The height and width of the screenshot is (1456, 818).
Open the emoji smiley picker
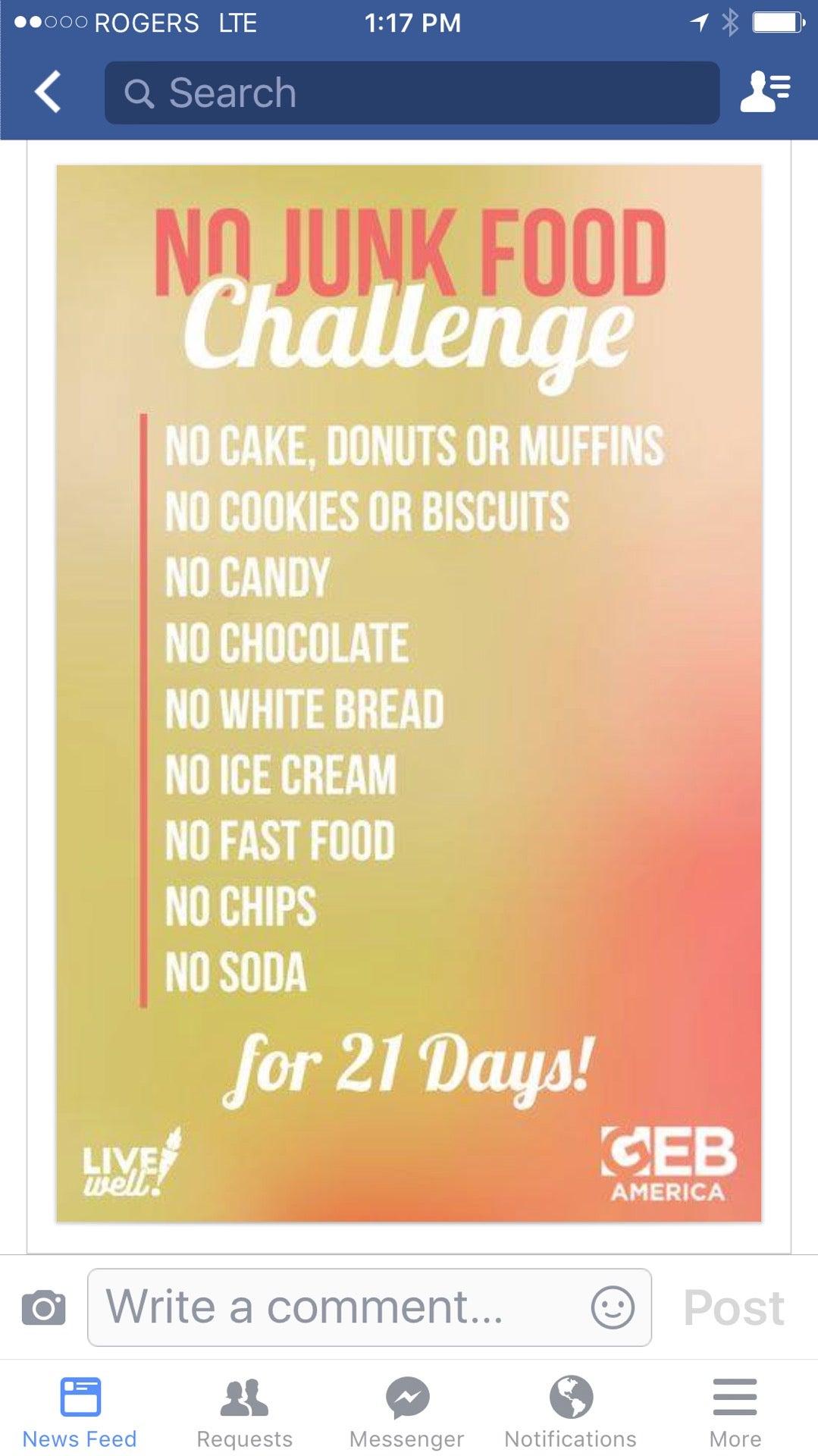pos(613,1307)
